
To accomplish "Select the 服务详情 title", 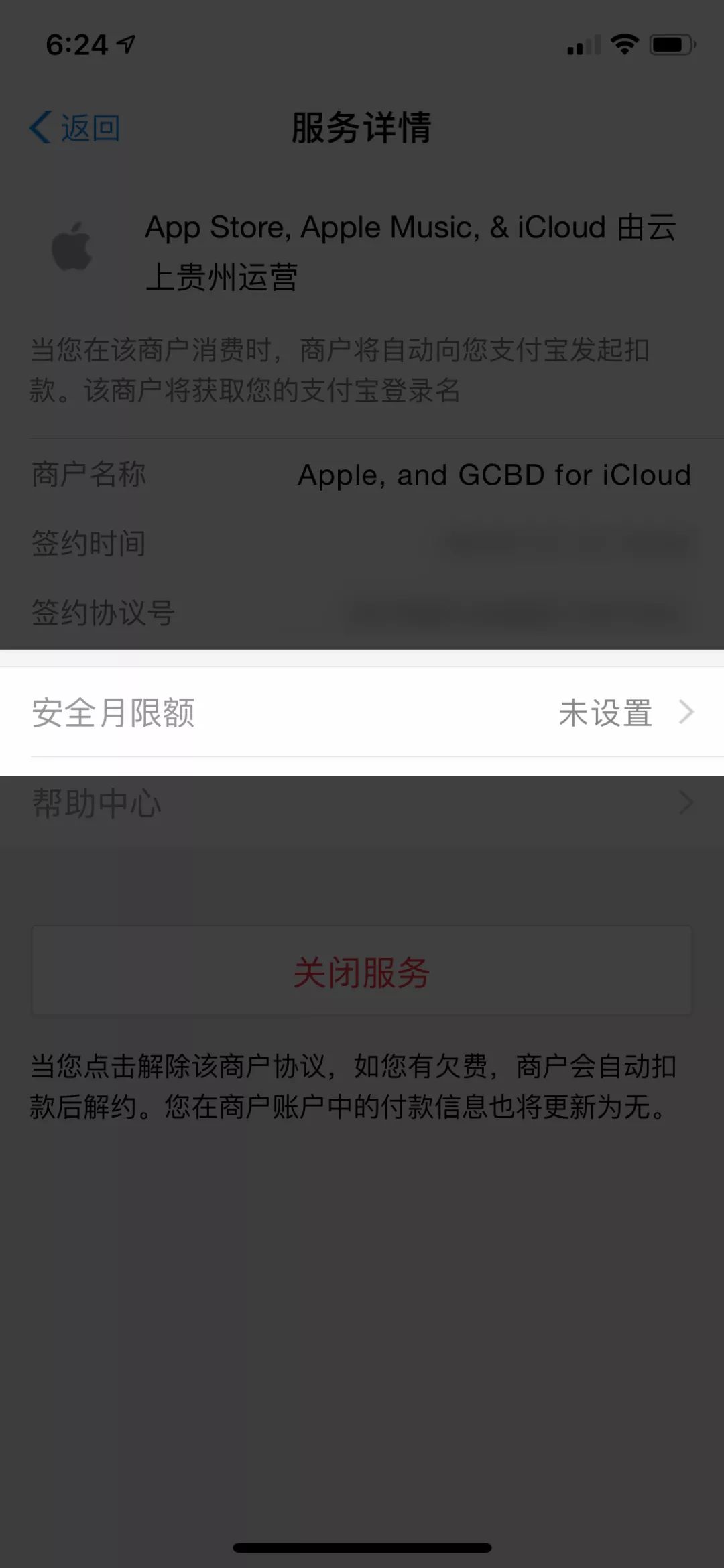I will pyautogui.click(x=362, y=126).
